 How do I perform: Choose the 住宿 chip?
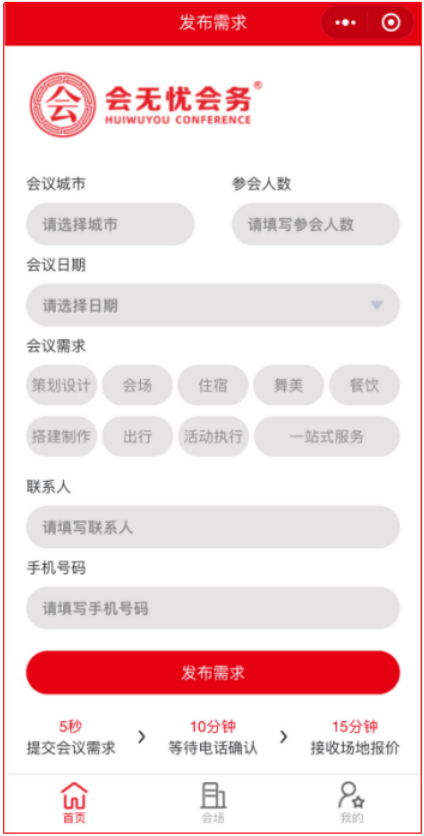tap(213, 385)
